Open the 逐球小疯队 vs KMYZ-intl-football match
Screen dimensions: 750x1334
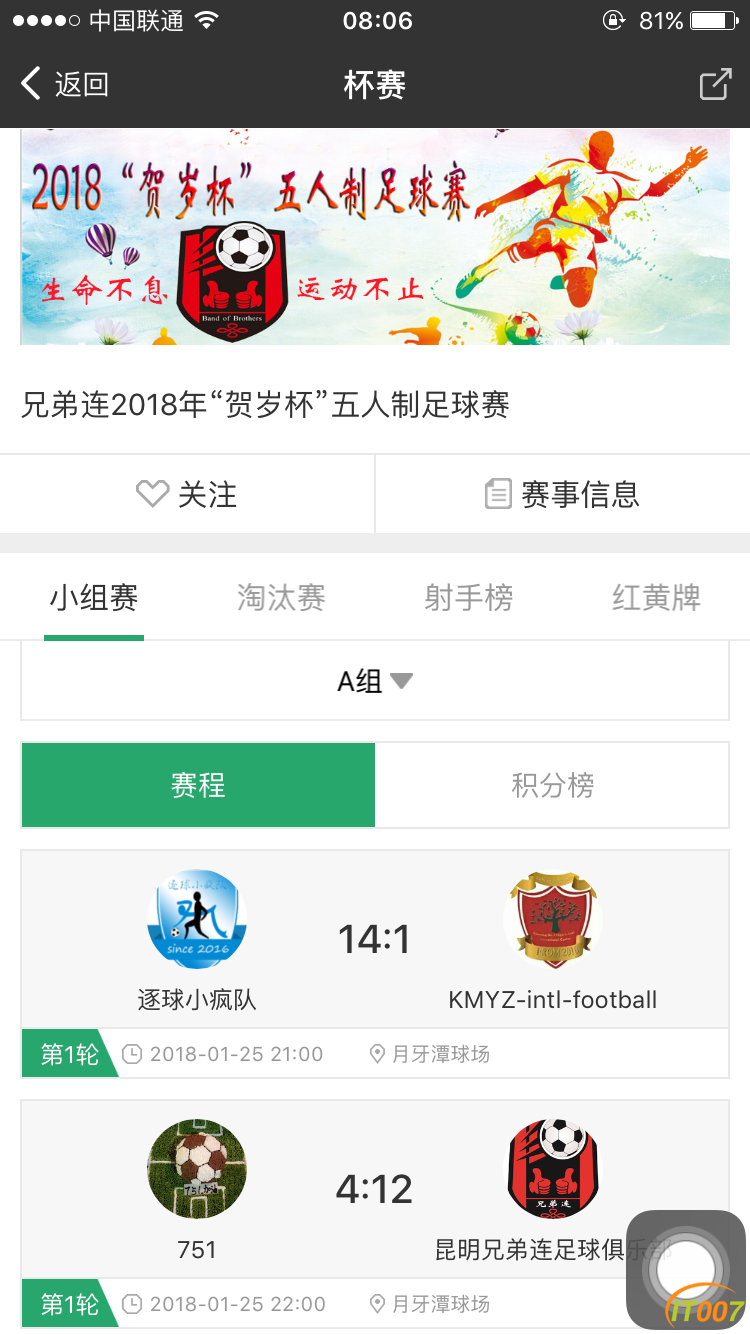(375, 940)
